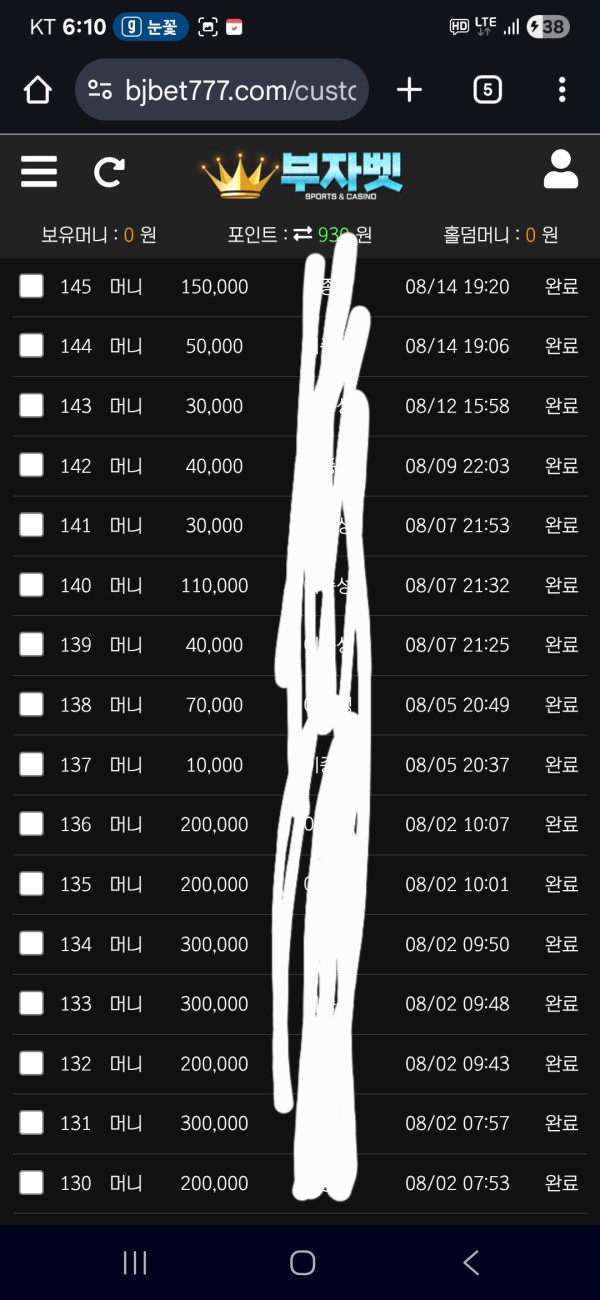Open recent apps from navigation bar
Screen dimensions: 600x1300
pyautogui.click(x=135, y=1263)
